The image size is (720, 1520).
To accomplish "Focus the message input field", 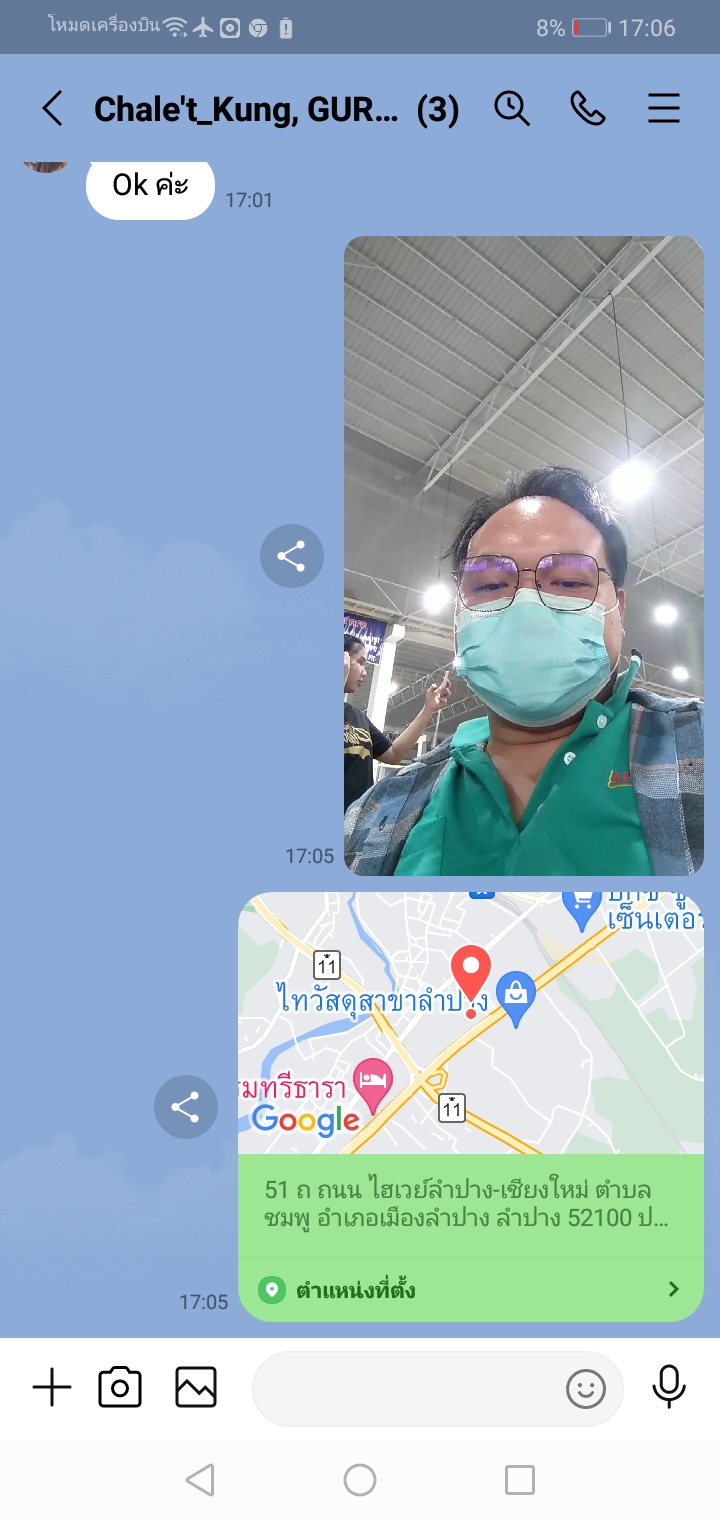I will (405, 1388).
